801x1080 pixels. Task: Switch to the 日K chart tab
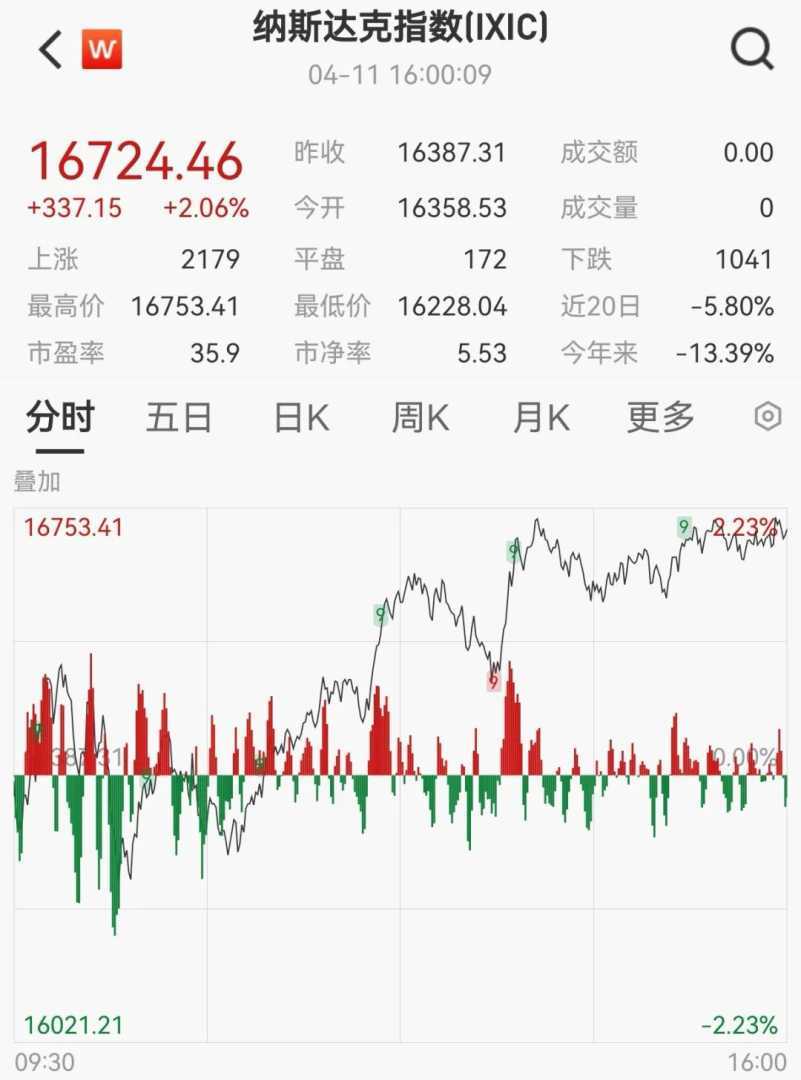[301, 417]
